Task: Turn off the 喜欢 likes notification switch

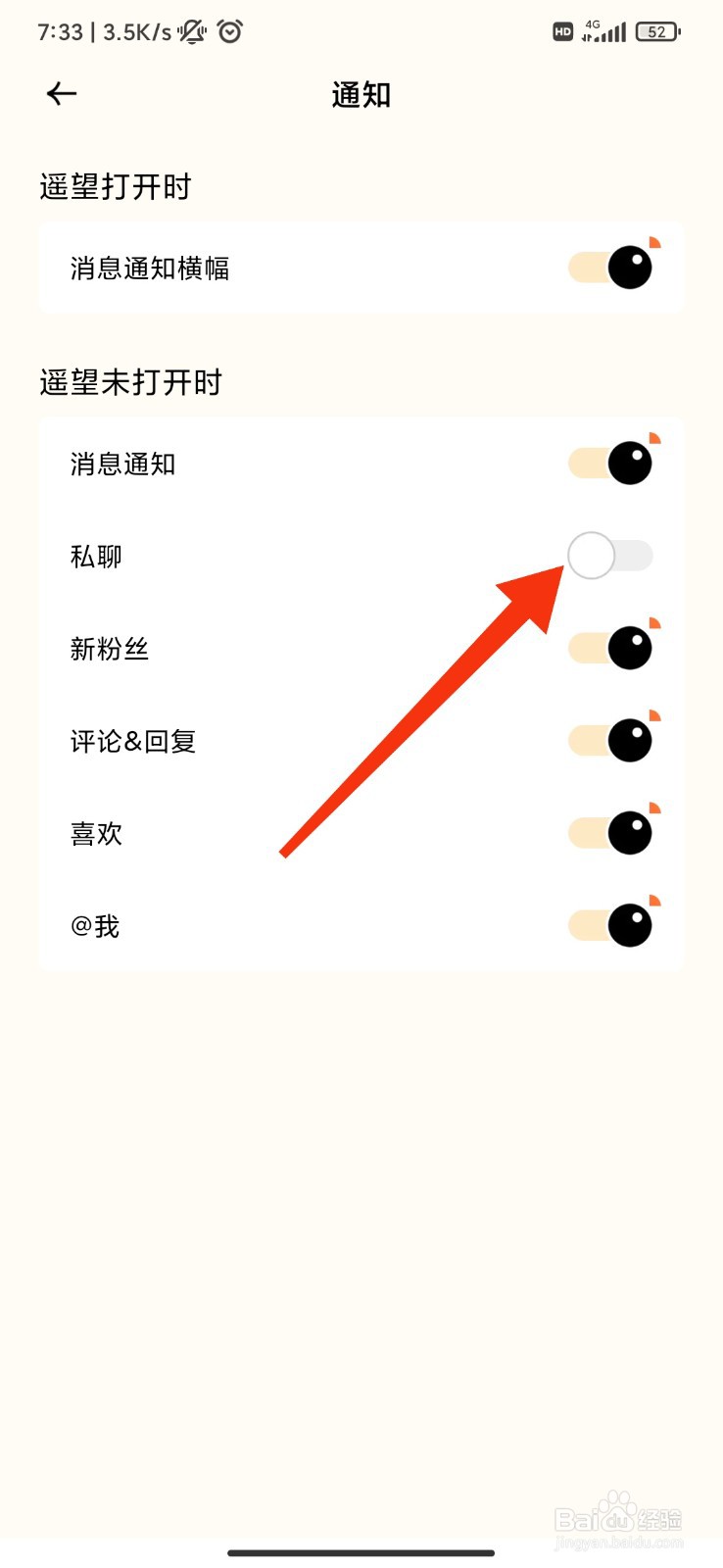Action: coord(609,832)
